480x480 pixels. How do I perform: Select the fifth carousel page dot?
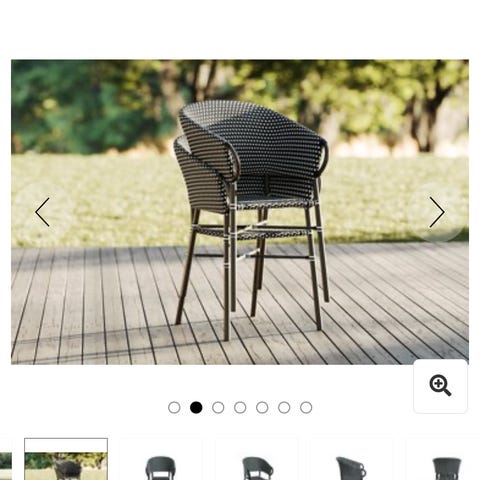262,407
